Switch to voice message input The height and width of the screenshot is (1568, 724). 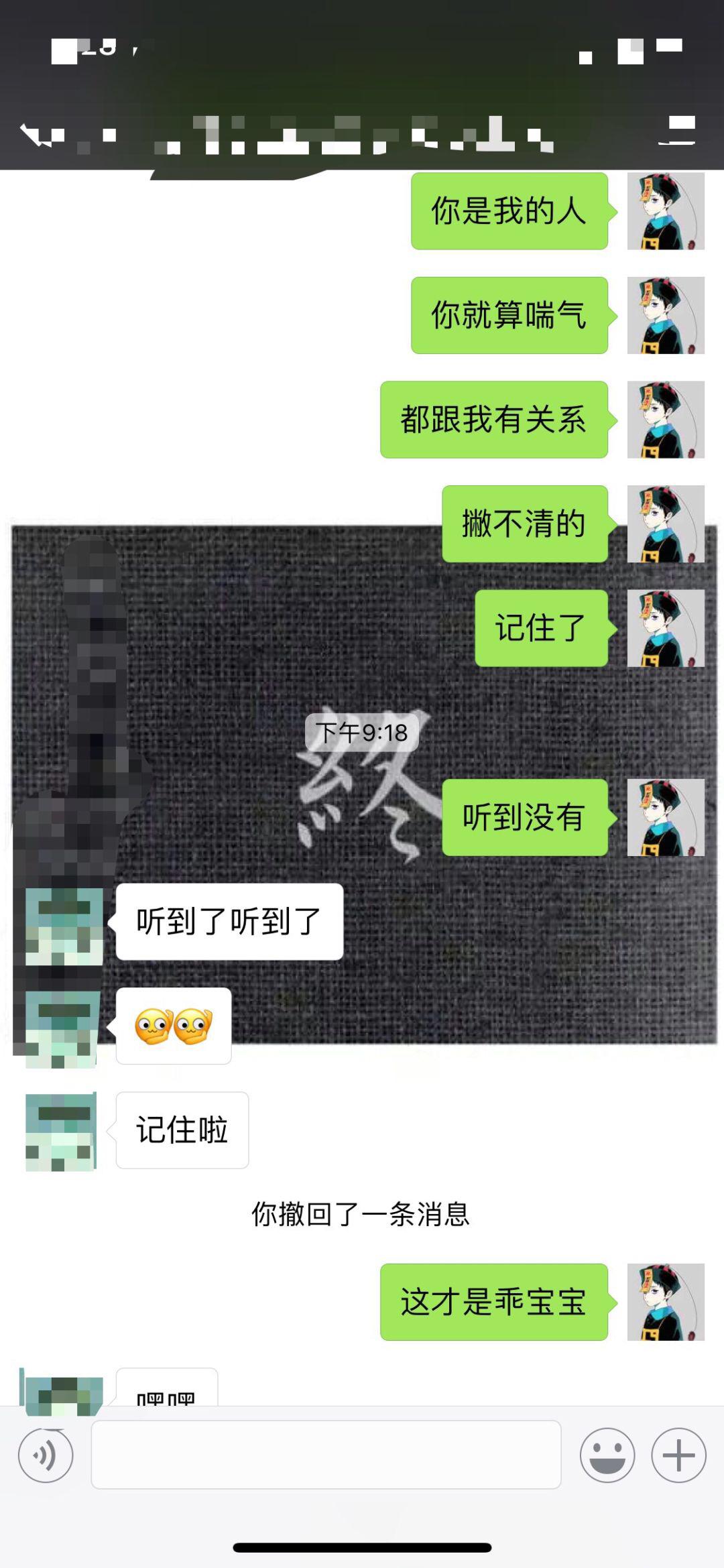pos(46,1455)
